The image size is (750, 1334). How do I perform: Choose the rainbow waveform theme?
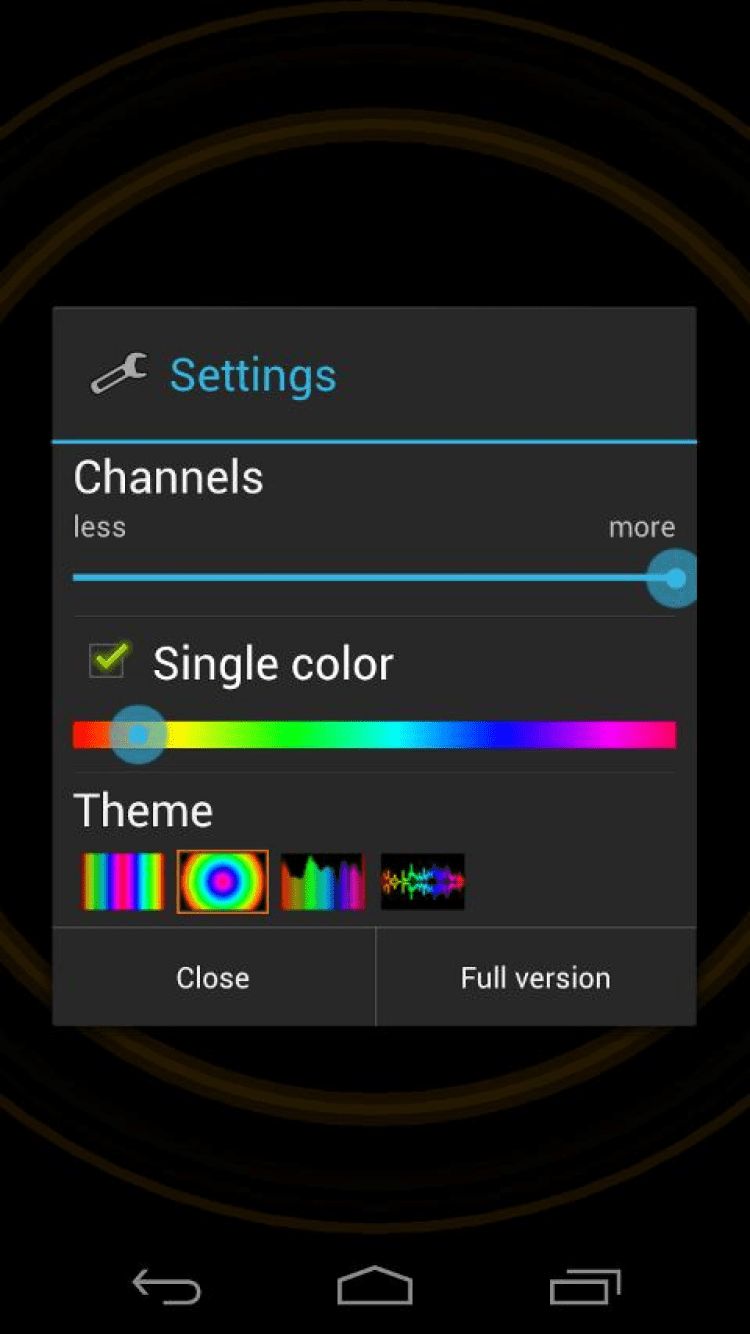[422, 881]
